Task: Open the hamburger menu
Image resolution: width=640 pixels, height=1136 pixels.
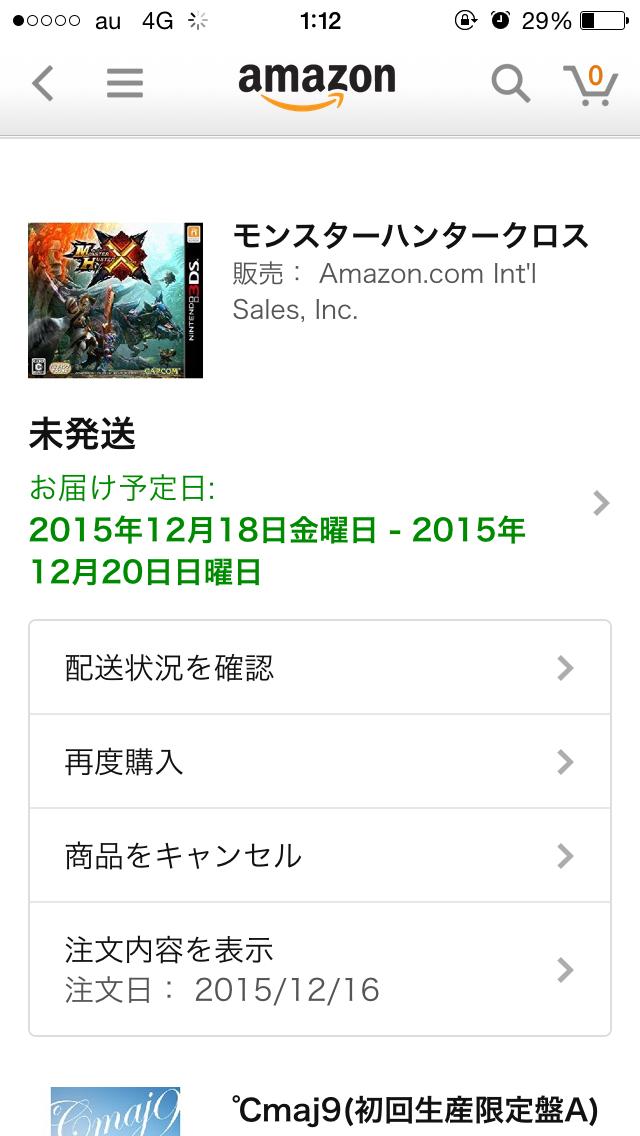Action: click(x=125, y=84)
